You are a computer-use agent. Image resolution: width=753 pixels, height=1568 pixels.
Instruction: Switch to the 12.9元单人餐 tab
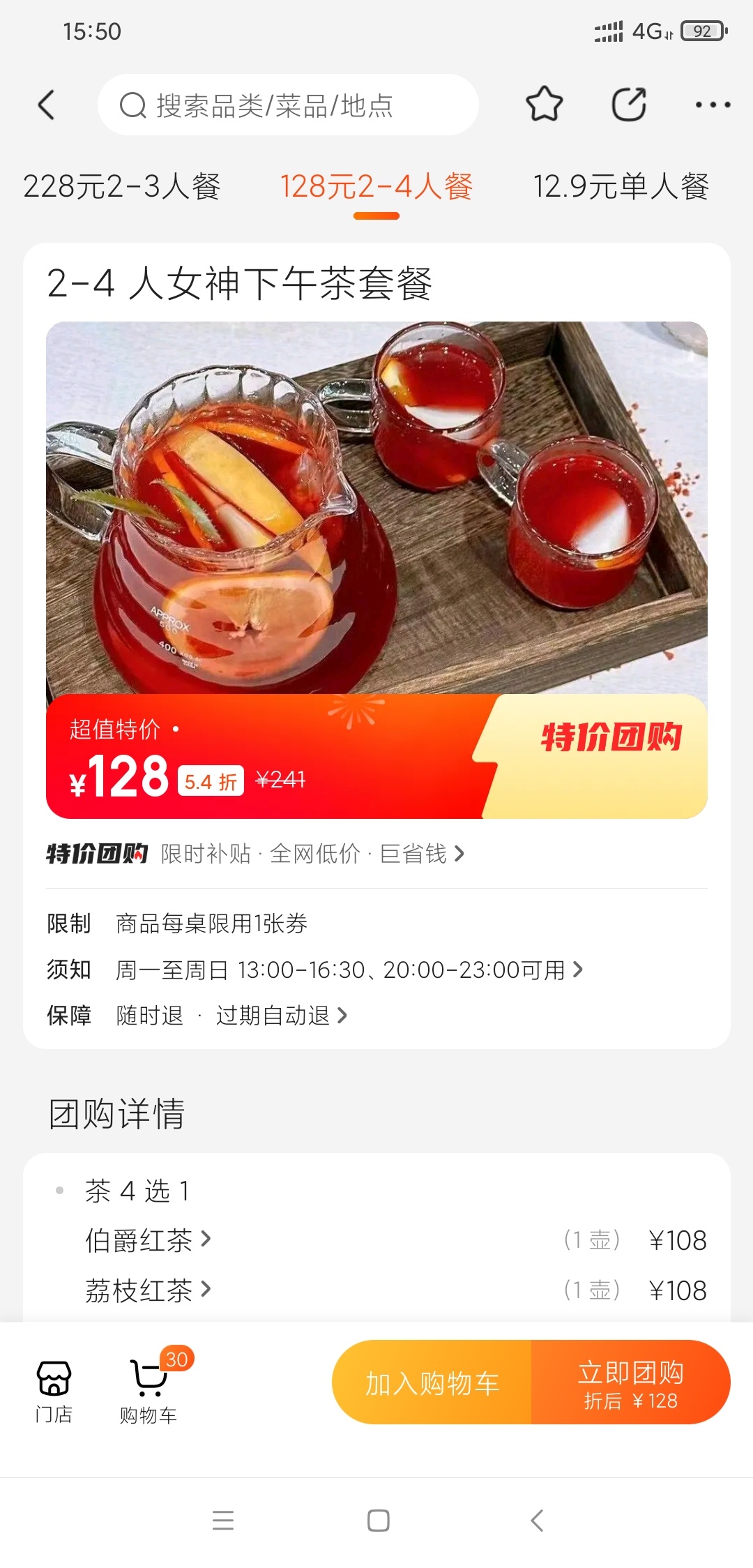click(621, 187)
